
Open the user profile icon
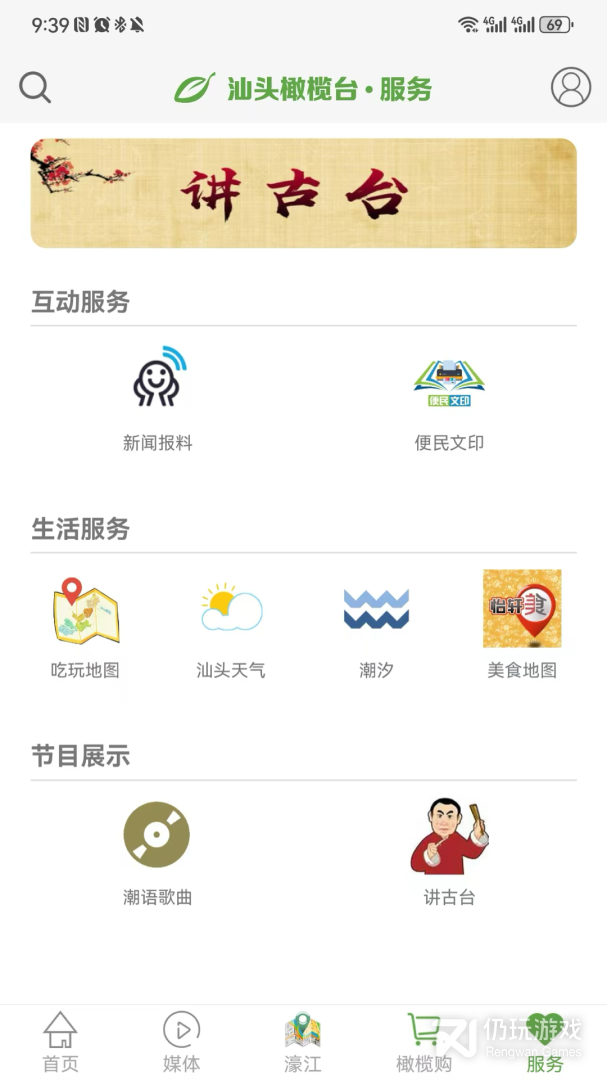pos(570,88)
